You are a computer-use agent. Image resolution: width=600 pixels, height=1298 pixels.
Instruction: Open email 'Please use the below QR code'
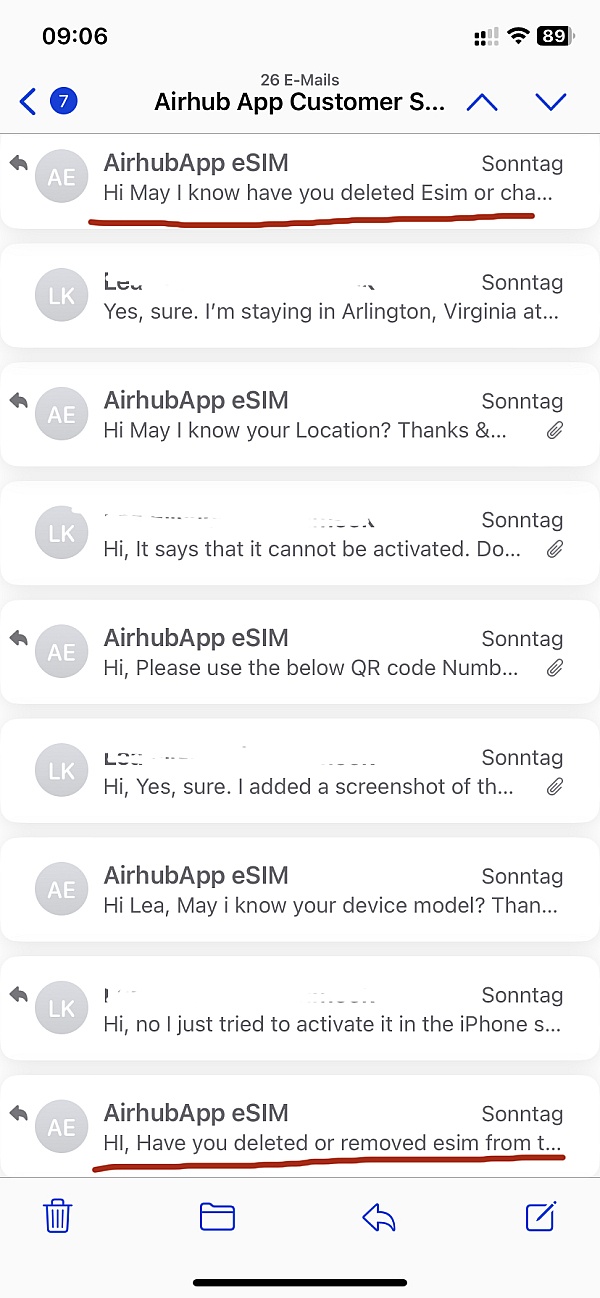[300, 654]
